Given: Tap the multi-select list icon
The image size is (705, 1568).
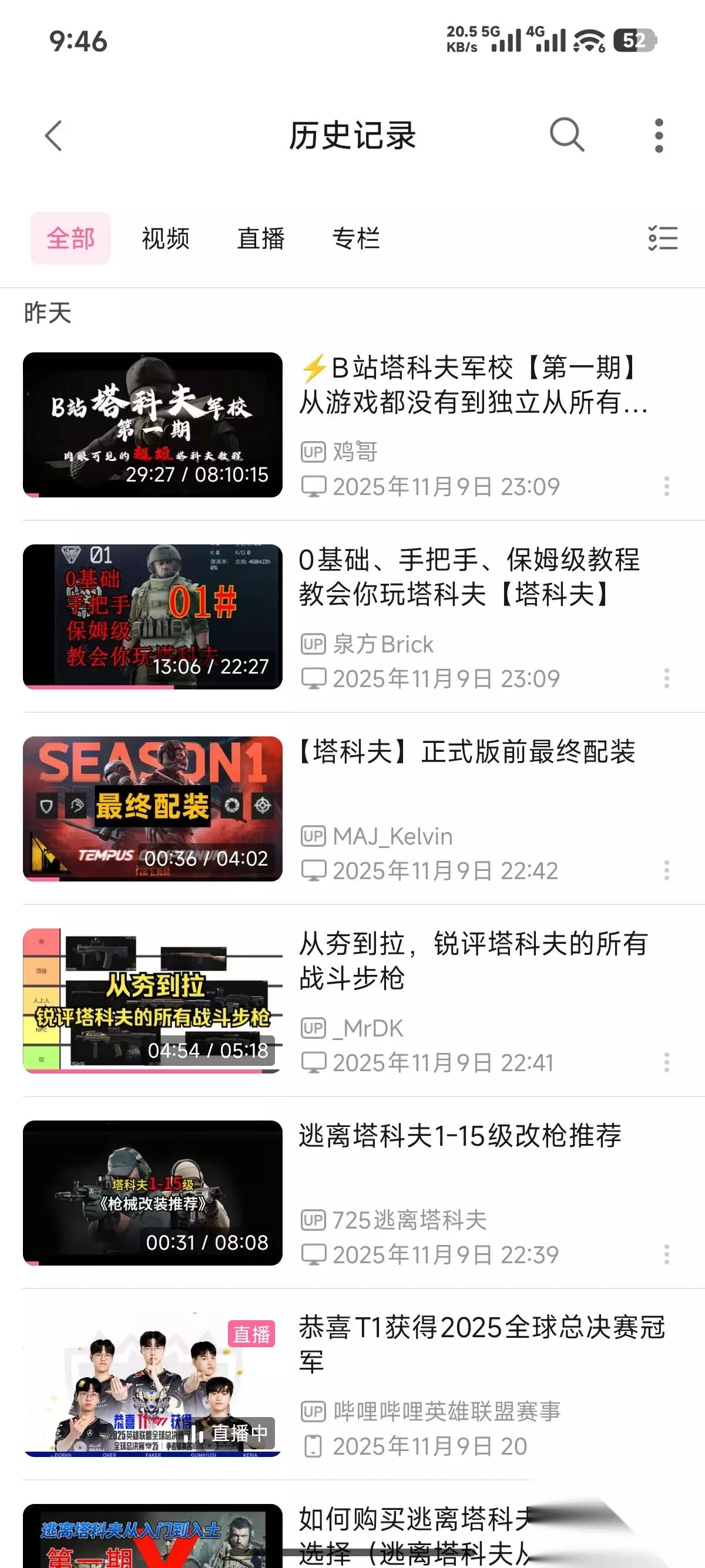Looking at the screenshot, I should (663, 238).
